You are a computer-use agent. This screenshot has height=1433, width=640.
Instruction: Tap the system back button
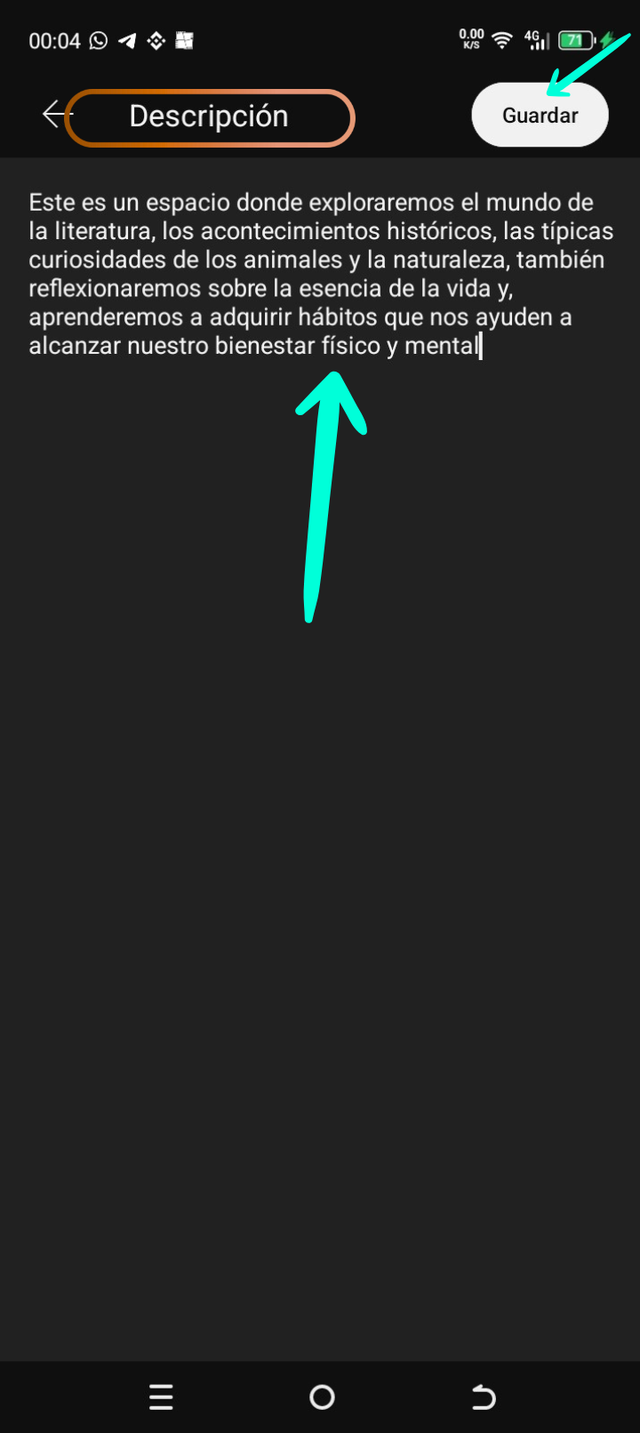483,1397
